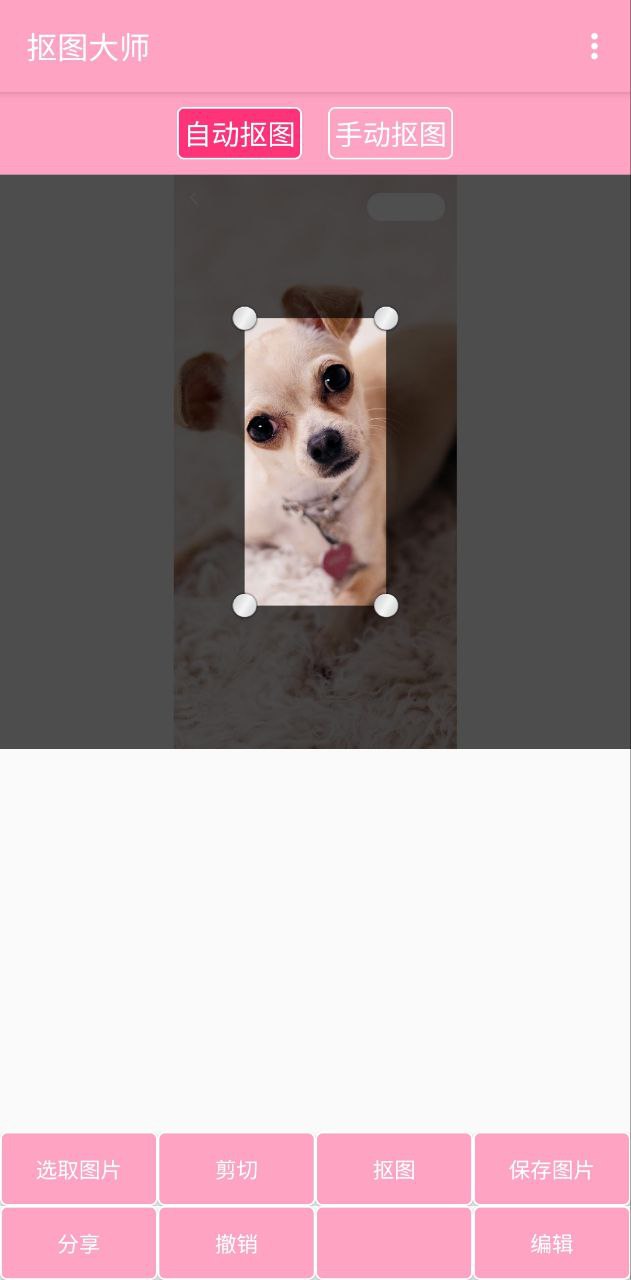Image resolution: width=631 pixels, height=1280 pixels.
Task: Open the overflow menu
Action: 594,46
